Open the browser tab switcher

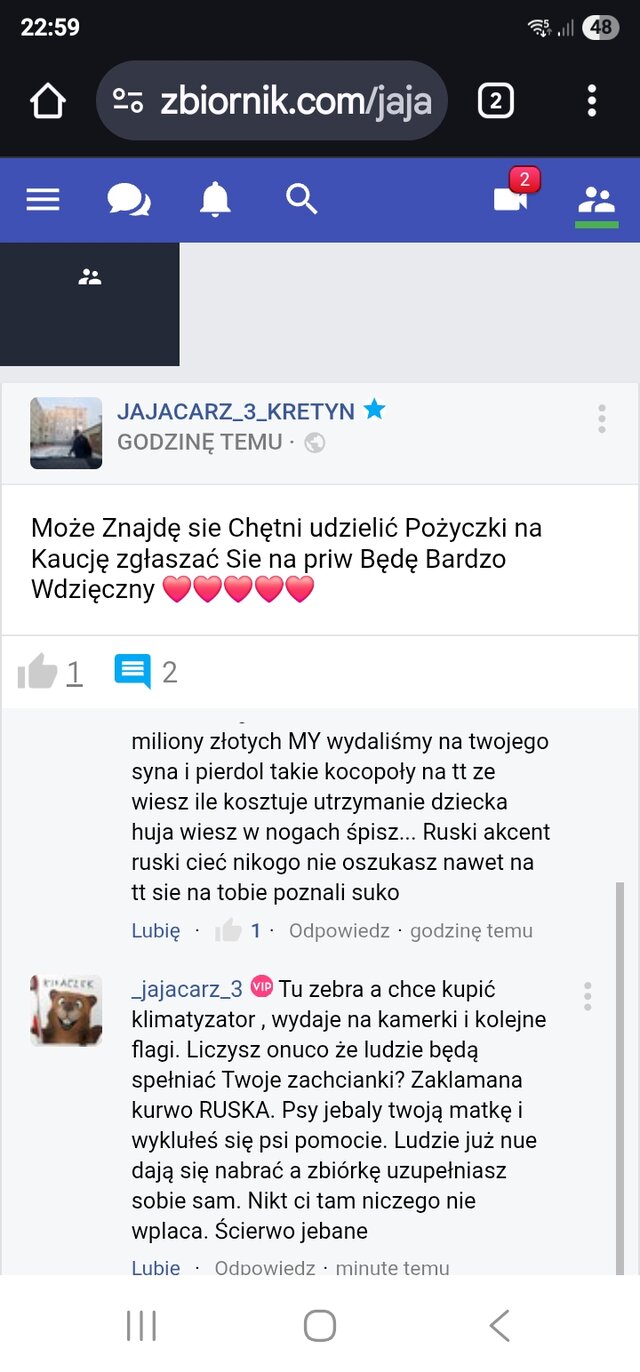(x=496, y=101)
